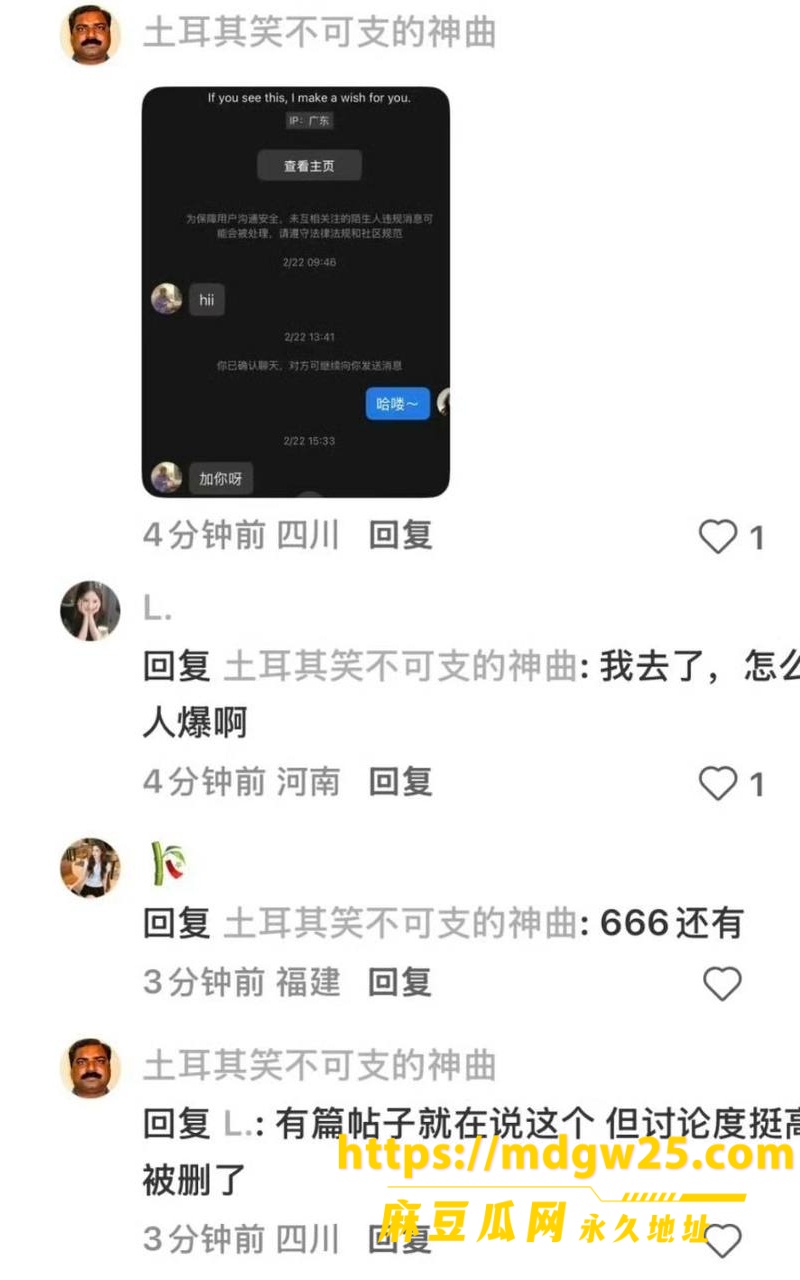800x1280 pixels.
Task: Like the 666还有 comment
Action: [722, 984]
